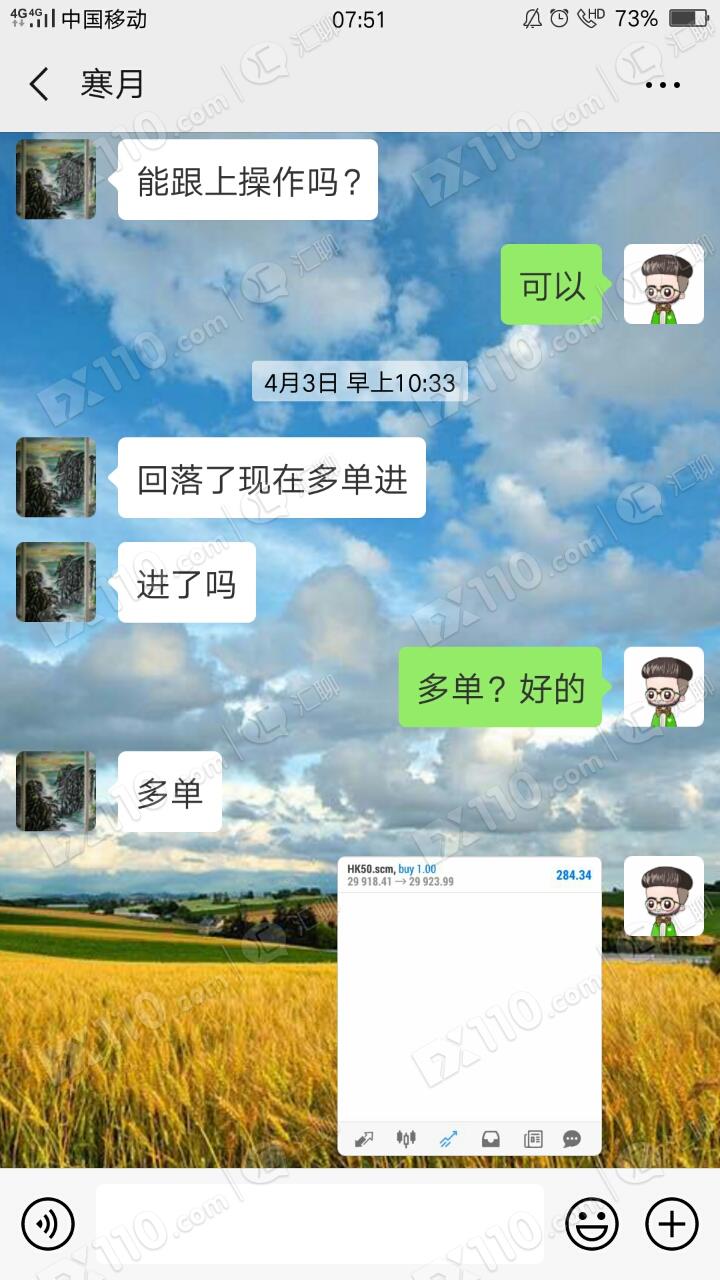Viewport: 720px width, 1280px height.
Task: Open the emoji smiley icon
Action: (x=594, y=1223)
